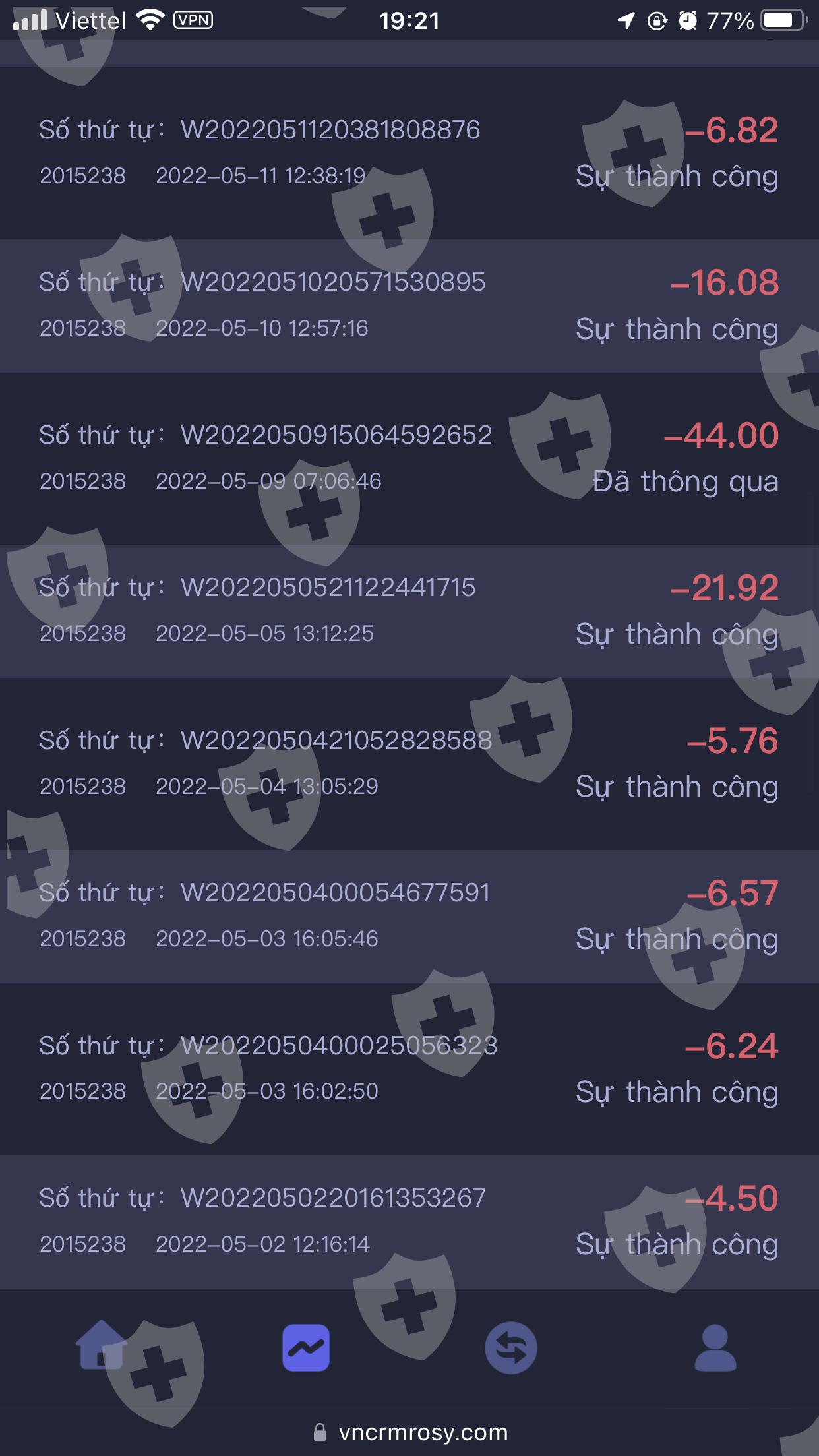View record W2022050400054677591
819x1456 pixels.
click(x=409, y=916)
